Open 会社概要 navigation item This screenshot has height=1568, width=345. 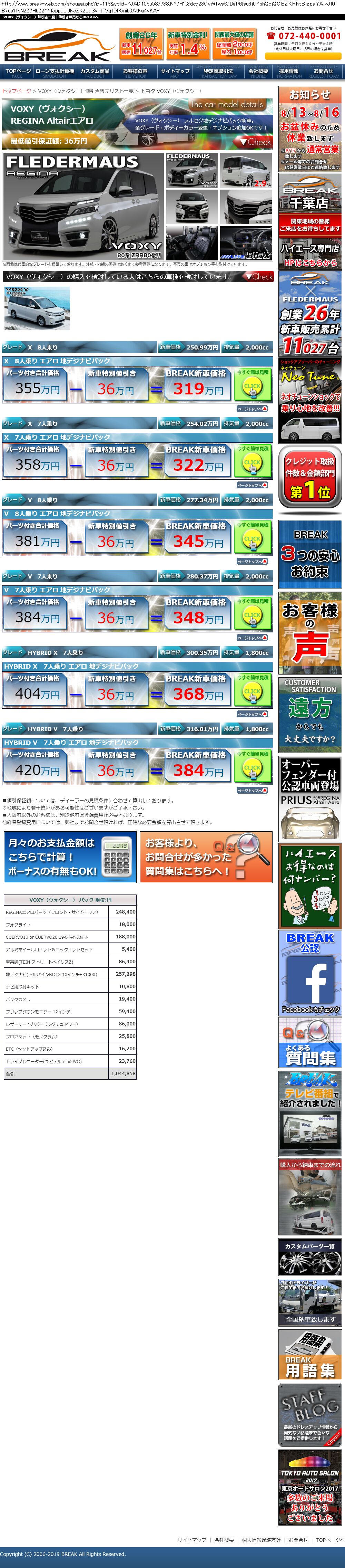coord(258,73)
